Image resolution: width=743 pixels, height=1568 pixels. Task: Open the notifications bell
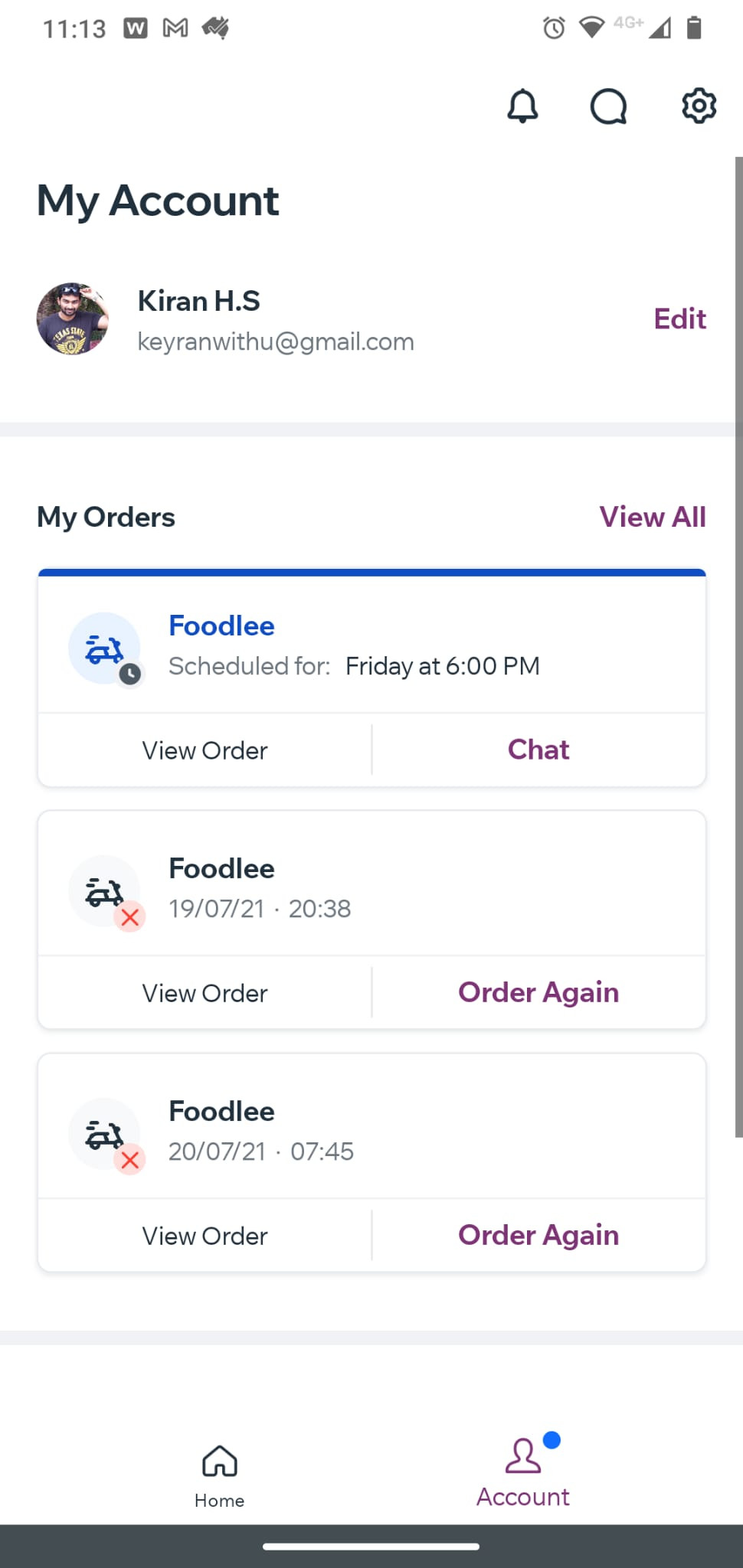pyautogui.click(x=522, y=106)
